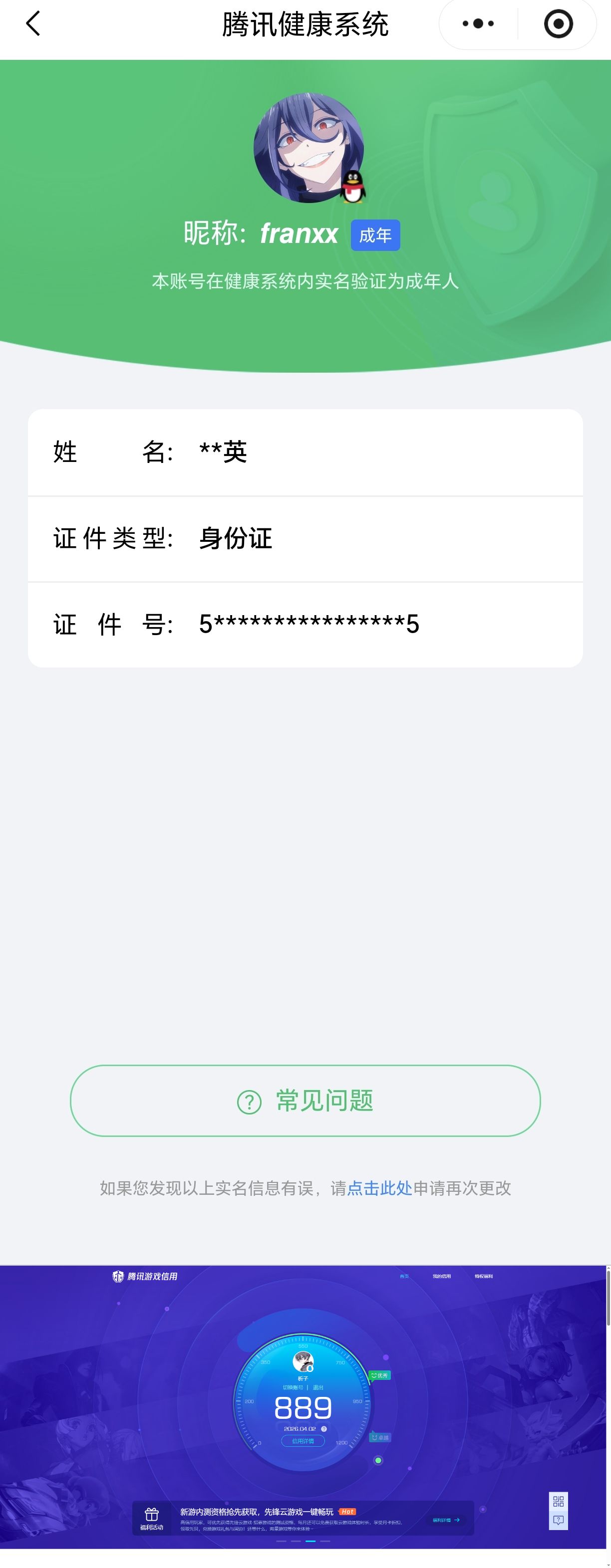Image resolution: width=611 pixels, height=1568 pixels.
Task: Open the 特权福利 tab
Action: point(484,1277)
